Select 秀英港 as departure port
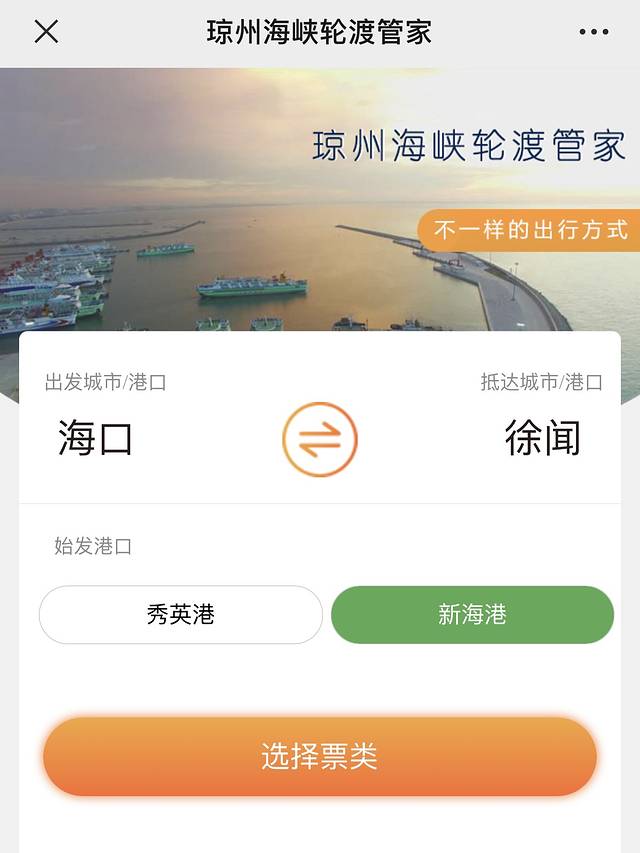The height and width of the screenshot is (853, 640). point(181,615)
